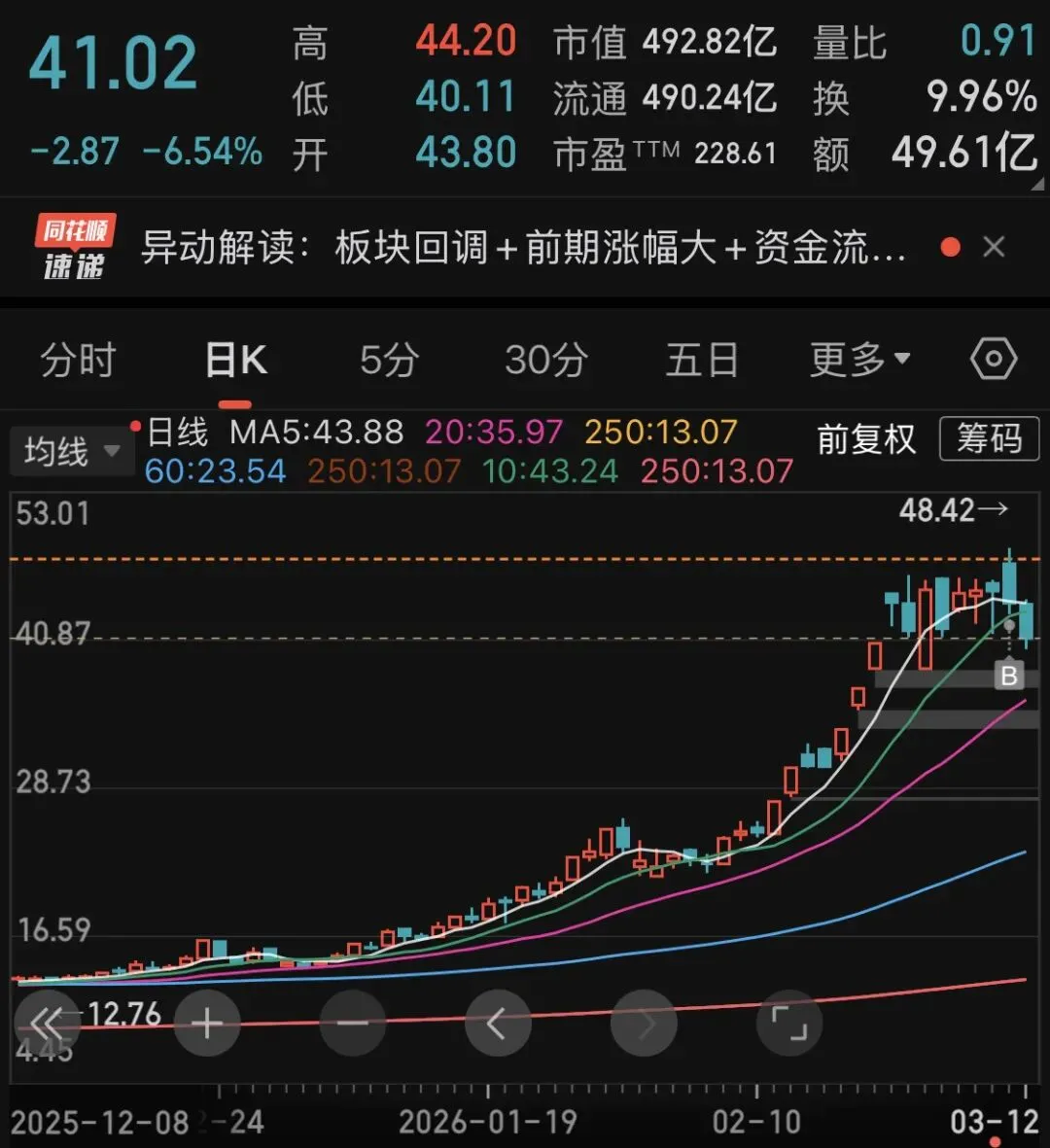Dismiss the 异动解读 news banner

(x=994, y=248)
